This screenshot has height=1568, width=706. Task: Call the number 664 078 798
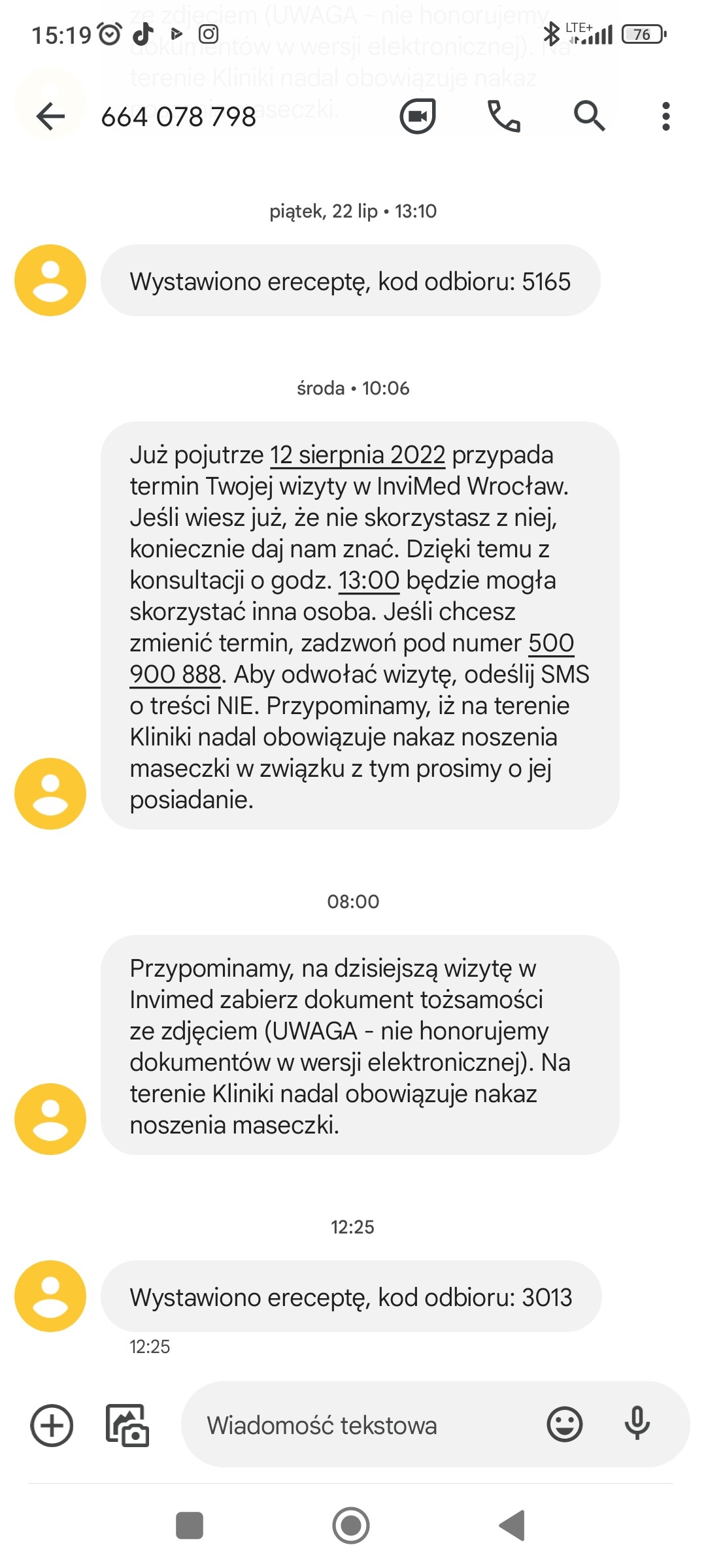[x=503, y=117]
